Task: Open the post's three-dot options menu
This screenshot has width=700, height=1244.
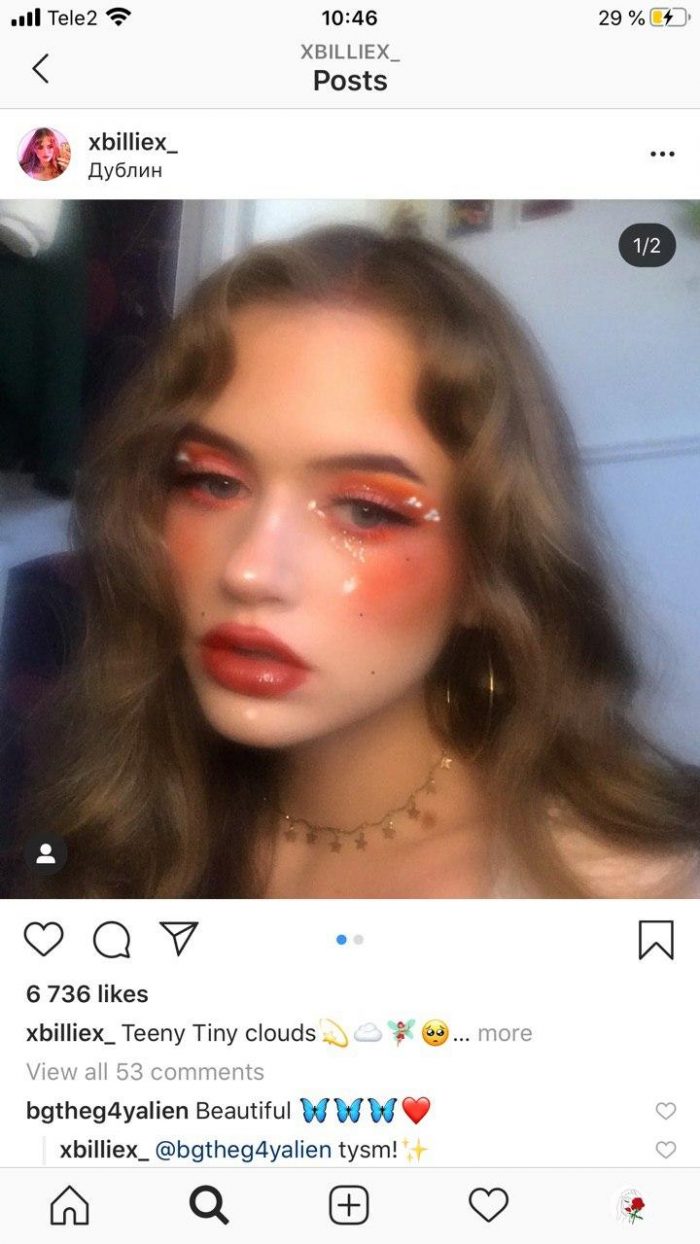Action: point(662,154)
